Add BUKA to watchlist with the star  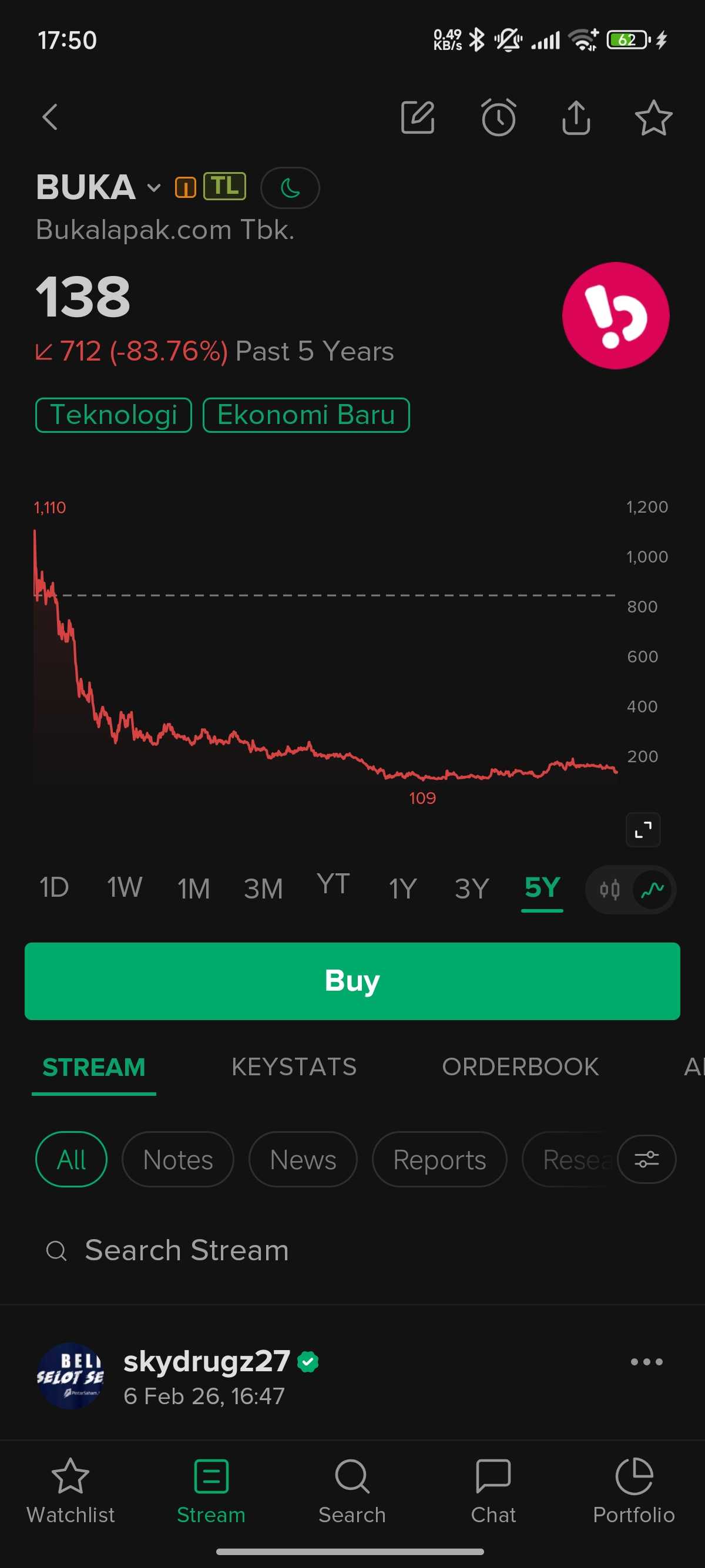653,117
